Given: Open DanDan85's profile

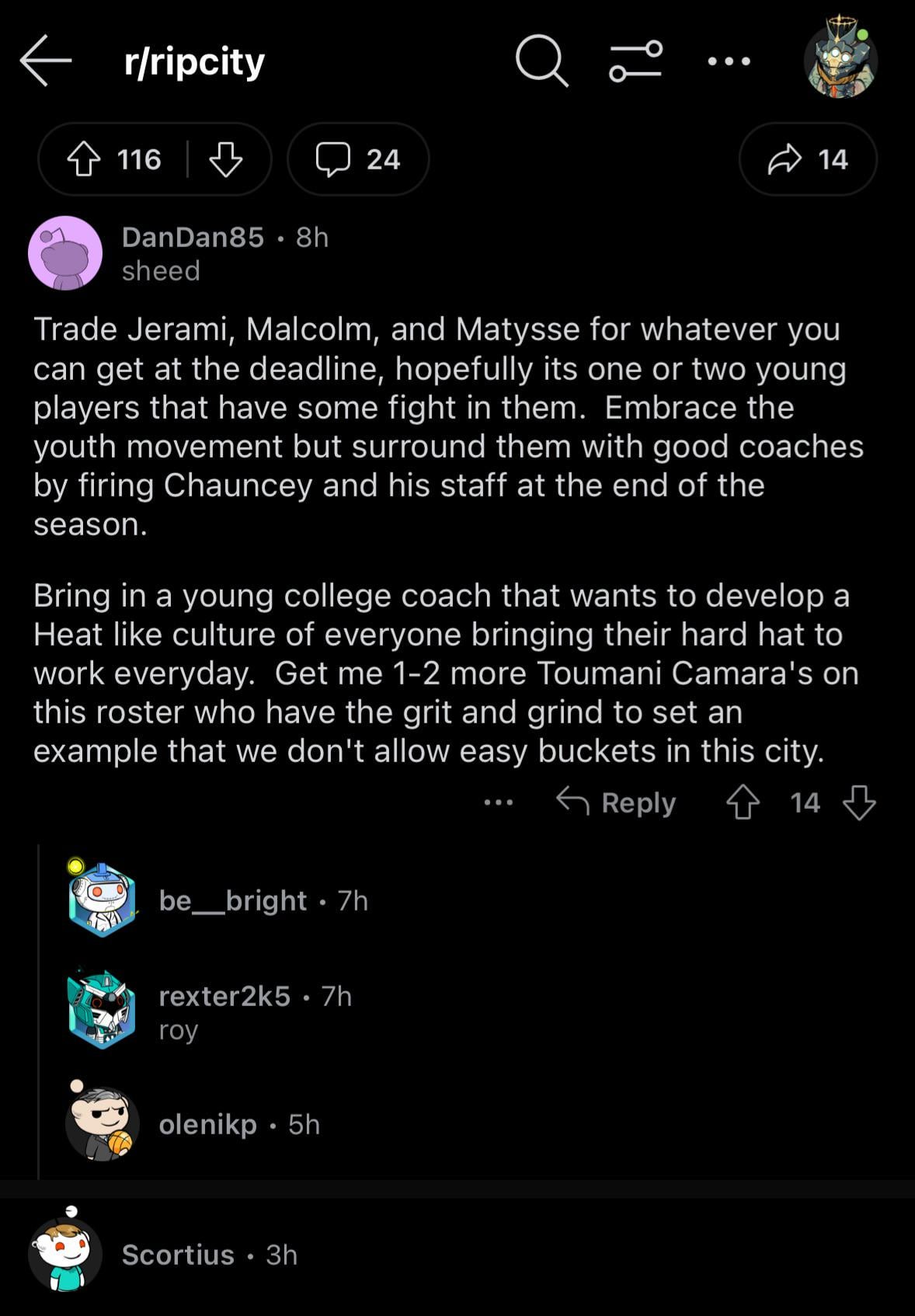Looking at the screenshot, I should pos(193,237).
